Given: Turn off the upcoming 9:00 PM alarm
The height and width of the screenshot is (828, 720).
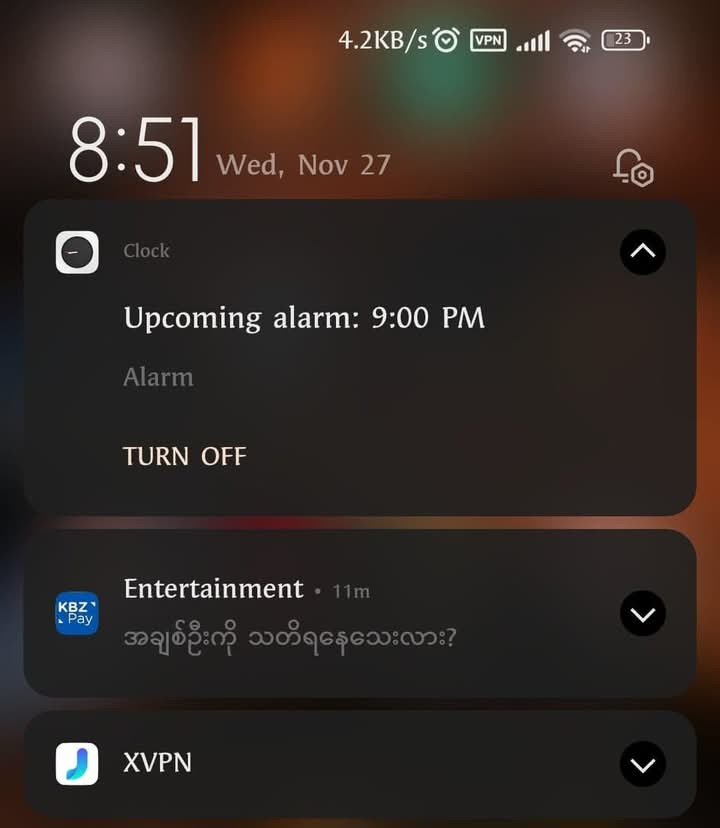Looking at the screenshot, I should point(184,456).
